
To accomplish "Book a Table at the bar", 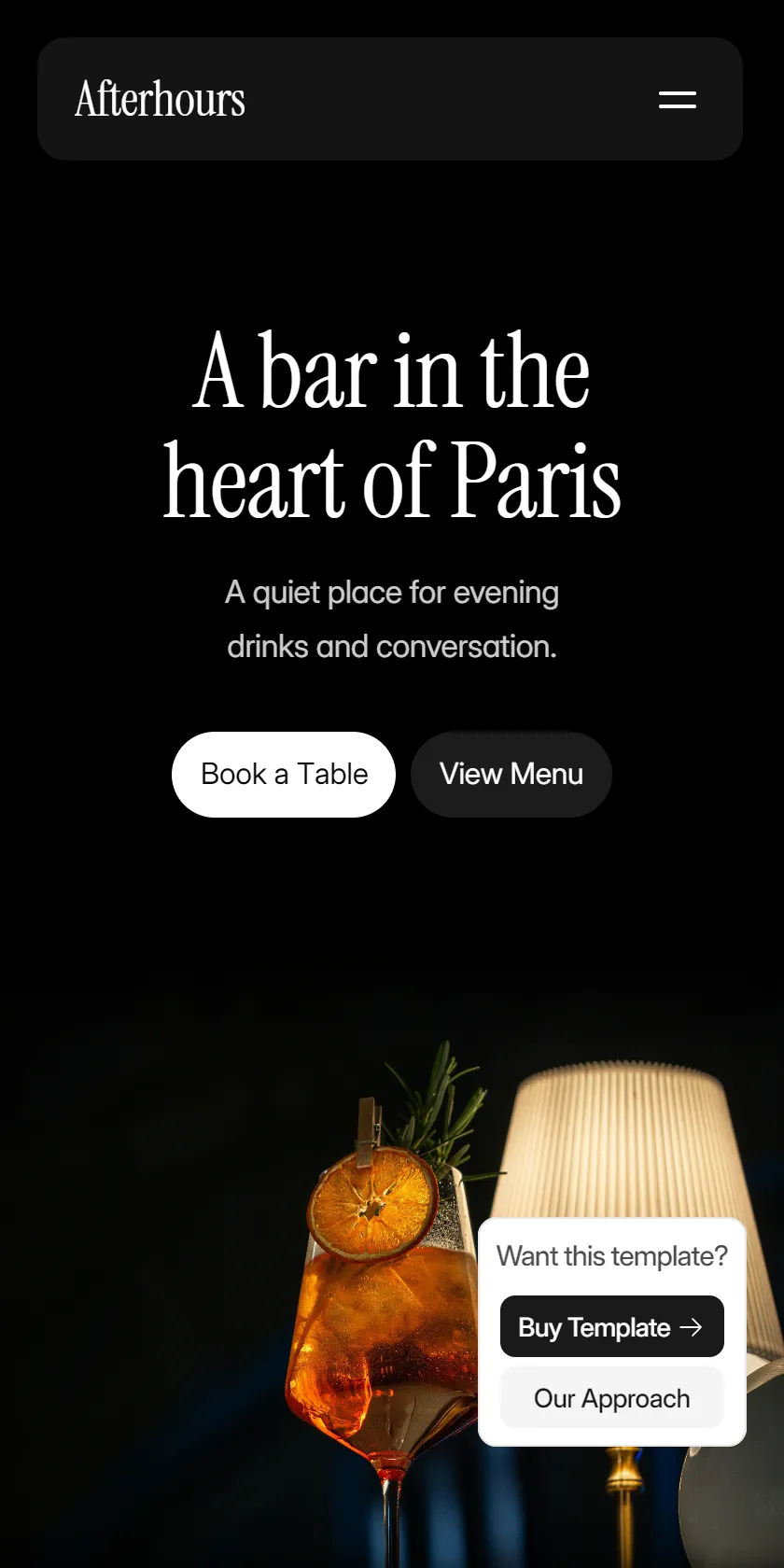I will [284, 775].
